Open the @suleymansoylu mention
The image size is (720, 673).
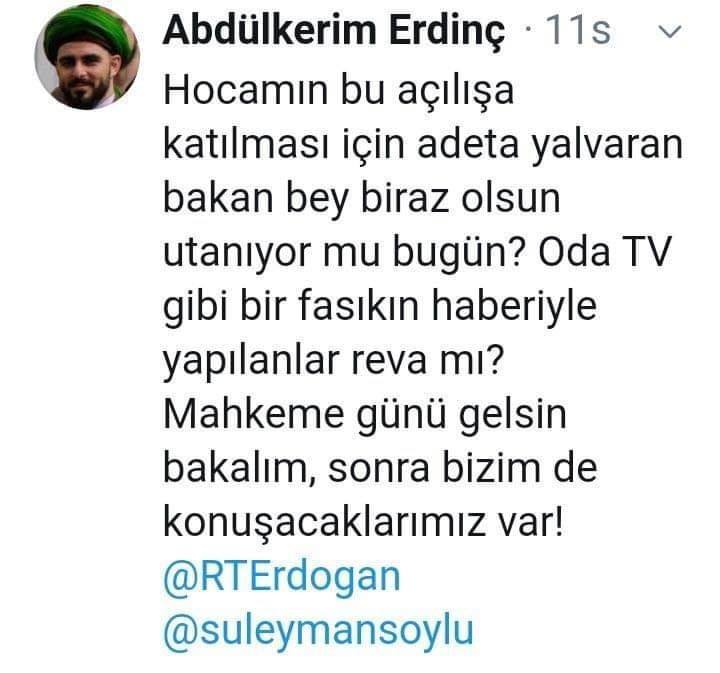click(x=317, y=632)
